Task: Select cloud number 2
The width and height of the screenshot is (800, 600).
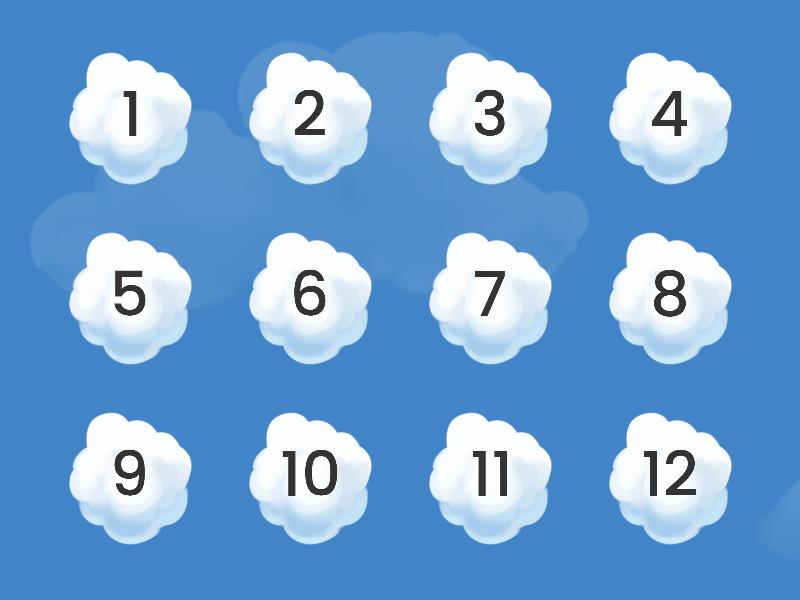Action: point(310,117)
